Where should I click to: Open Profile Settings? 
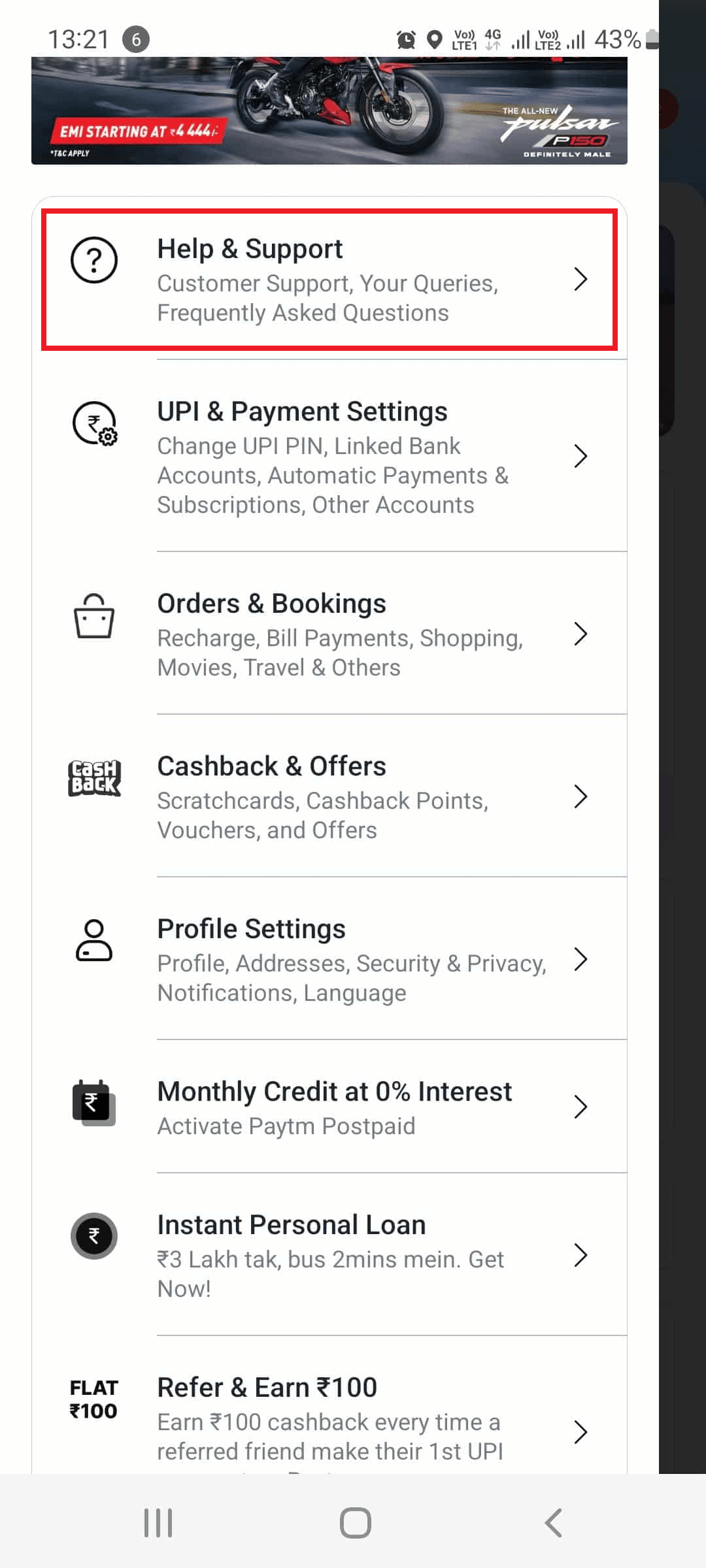click(x=329, y=959)
